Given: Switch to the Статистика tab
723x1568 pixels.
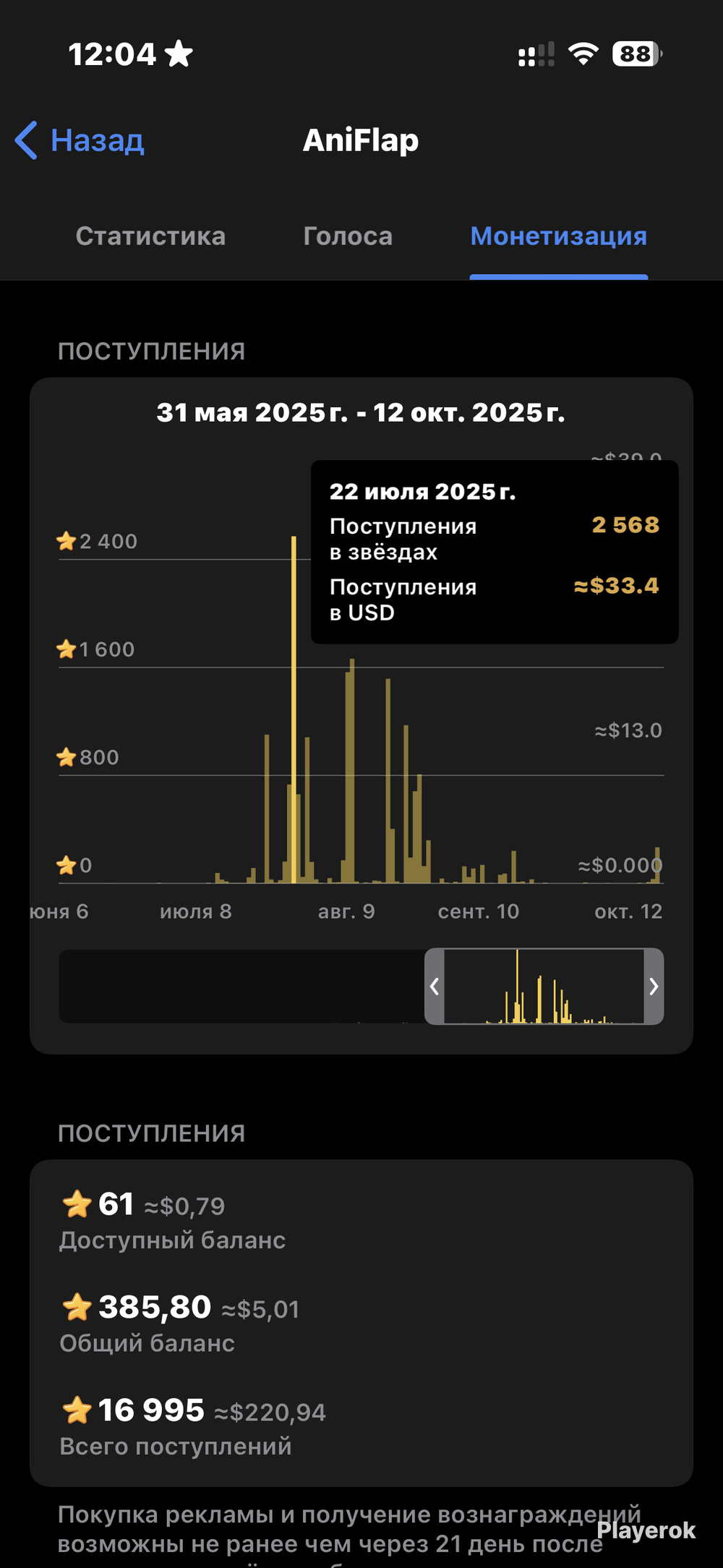Looking at the screenshot, I should coord(150,237).
